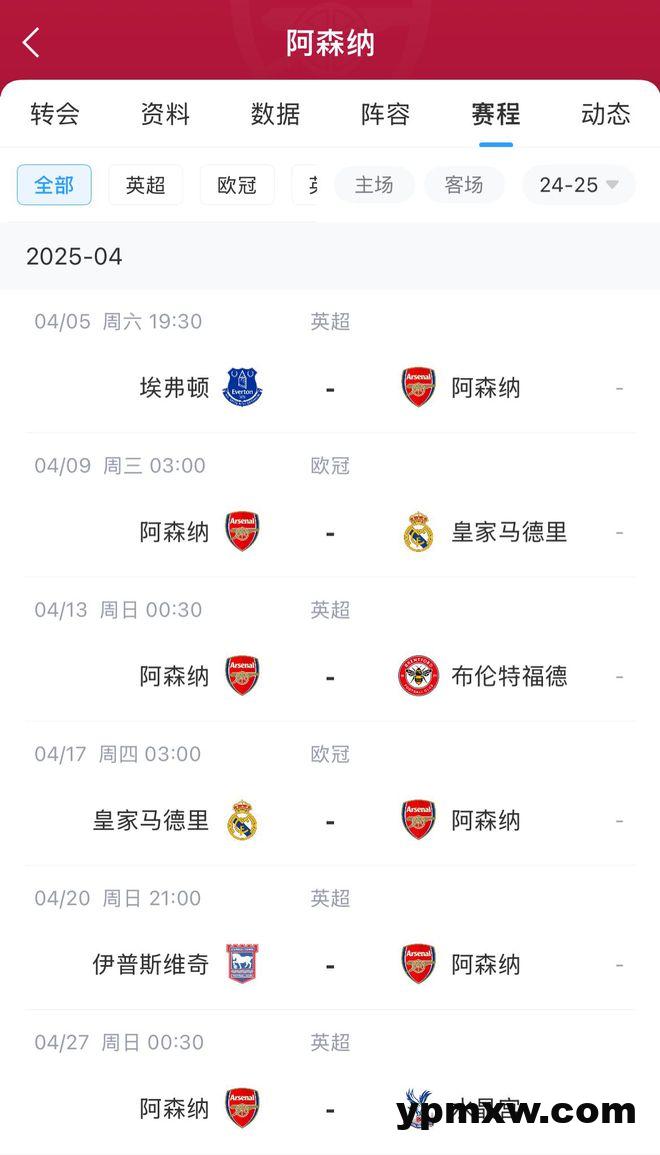Open the 阿森纳 vs 布伦特福德 match

point(330,650)
